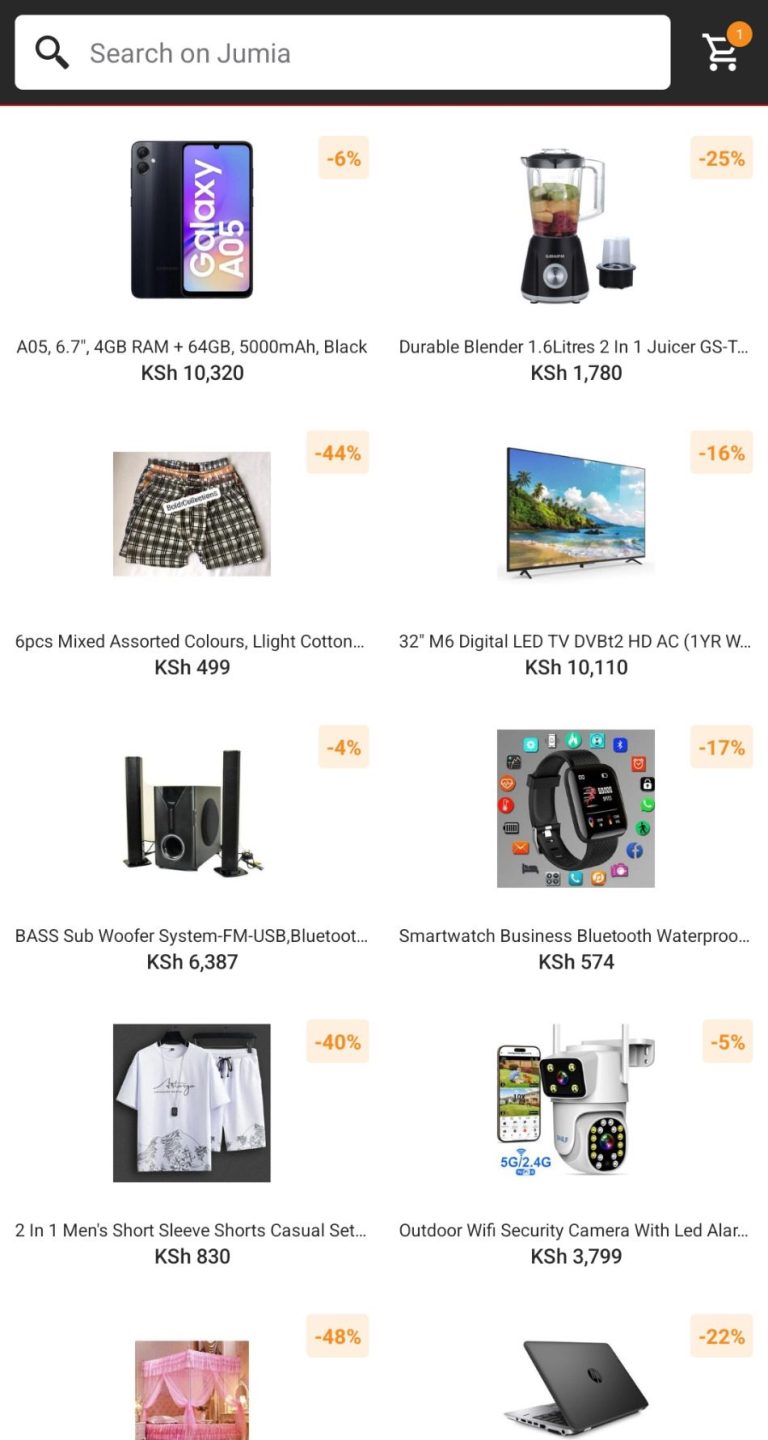
Task: Open the Galaxy A05 phone product
Action: 192,220
